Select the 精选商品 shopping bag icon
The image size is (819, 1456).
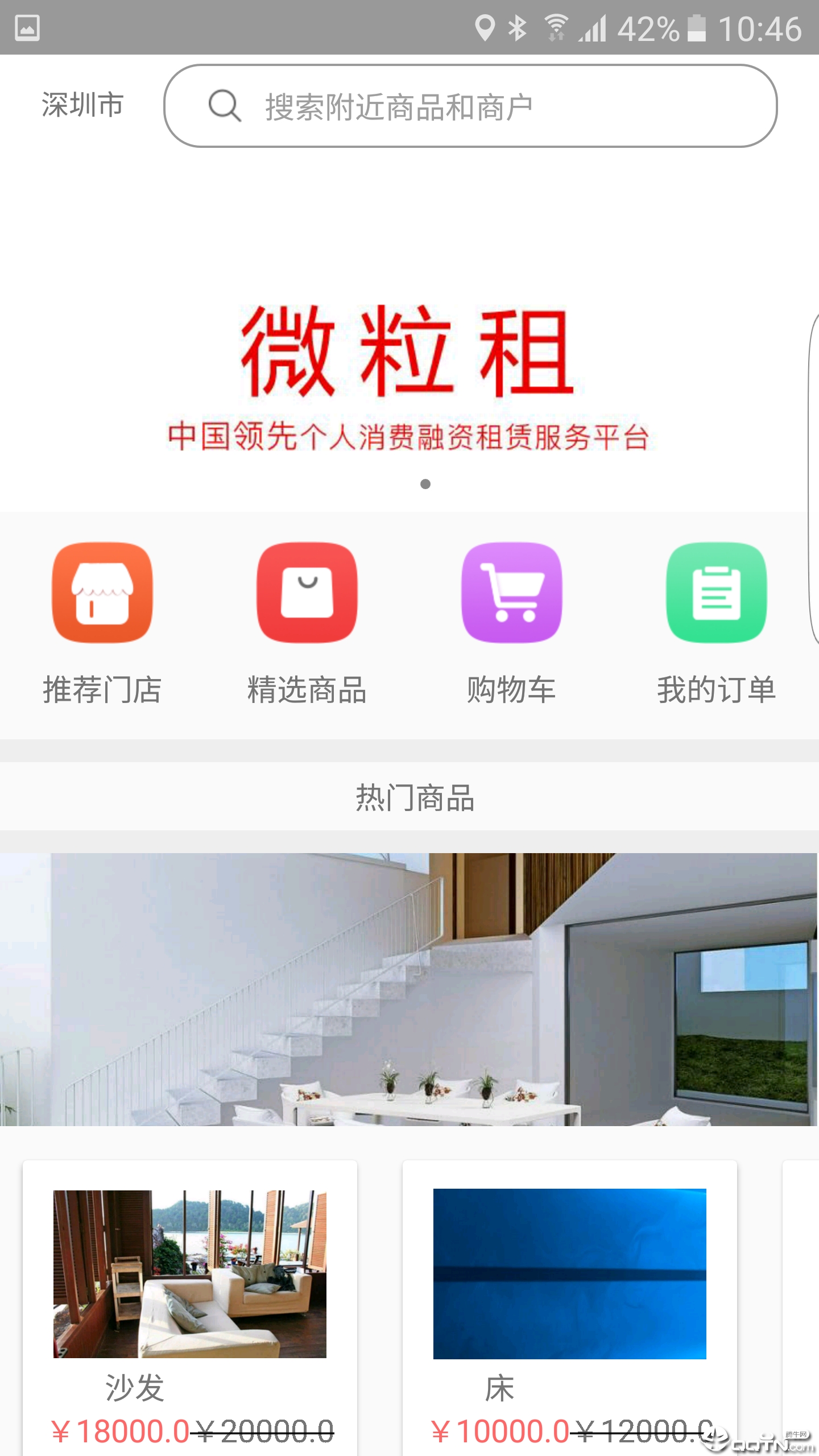pos(306,591)
